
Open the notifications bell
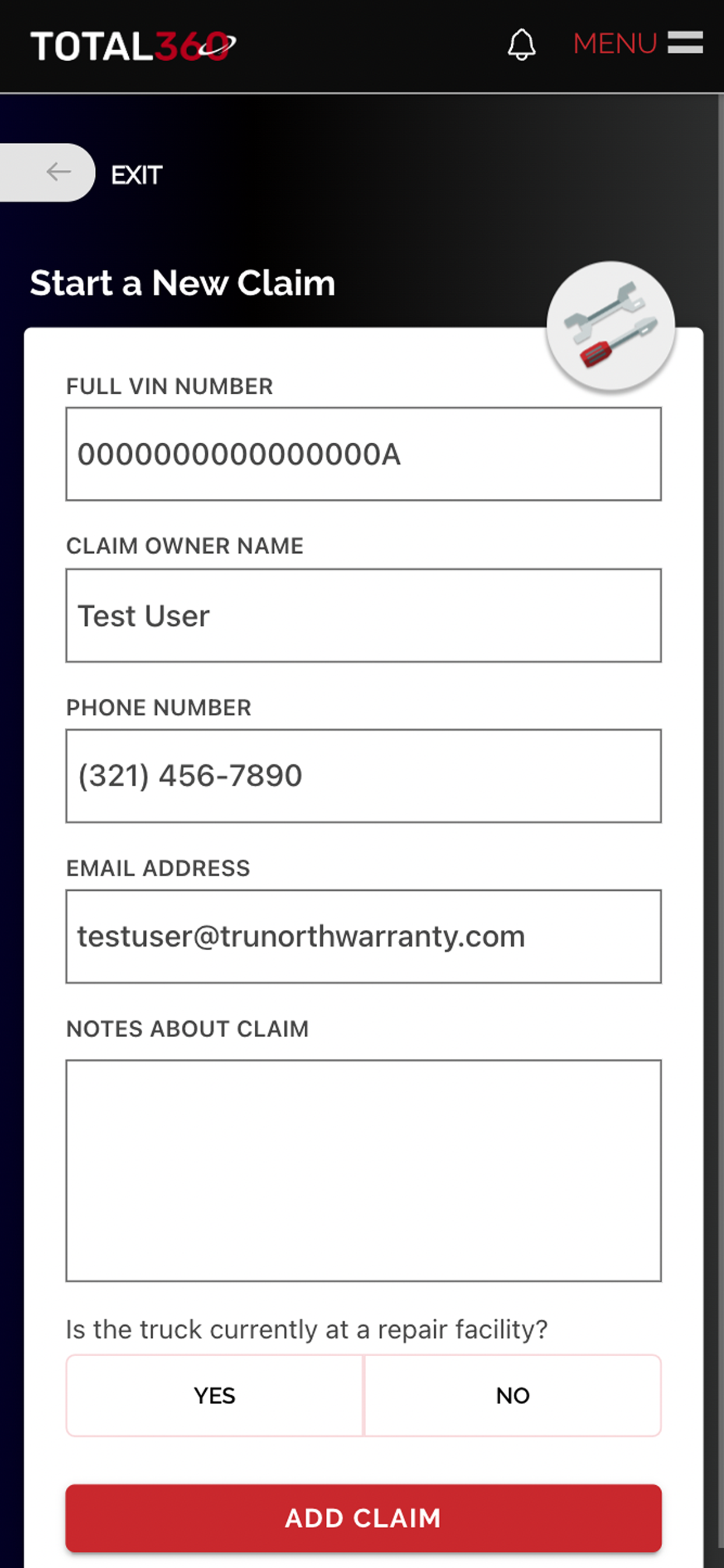[521, 44]
